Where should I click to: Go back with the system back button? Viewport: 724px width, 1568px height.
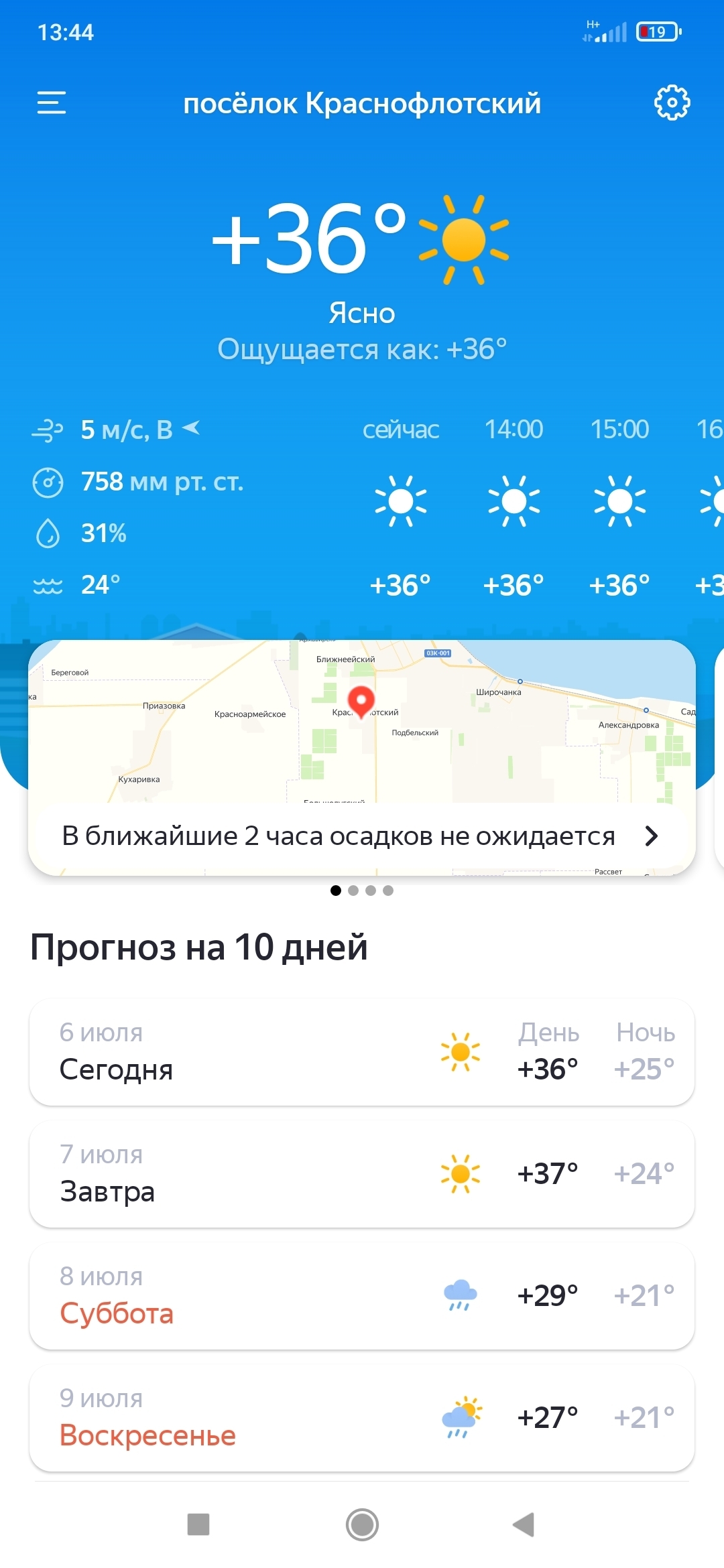[x=524, y=1524]
